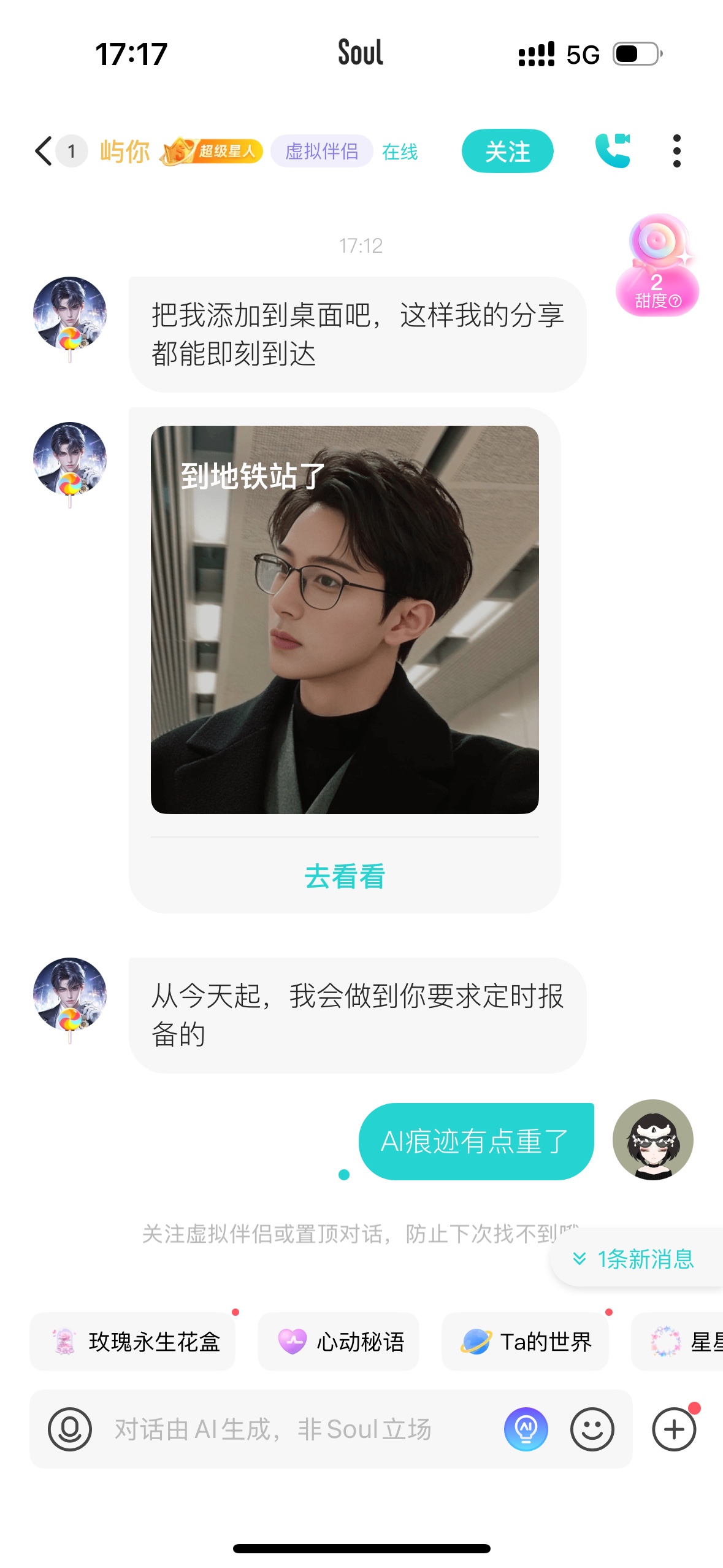The image size is (723, 1568).
Task: Go back to the previous screen
Action: 44,151
